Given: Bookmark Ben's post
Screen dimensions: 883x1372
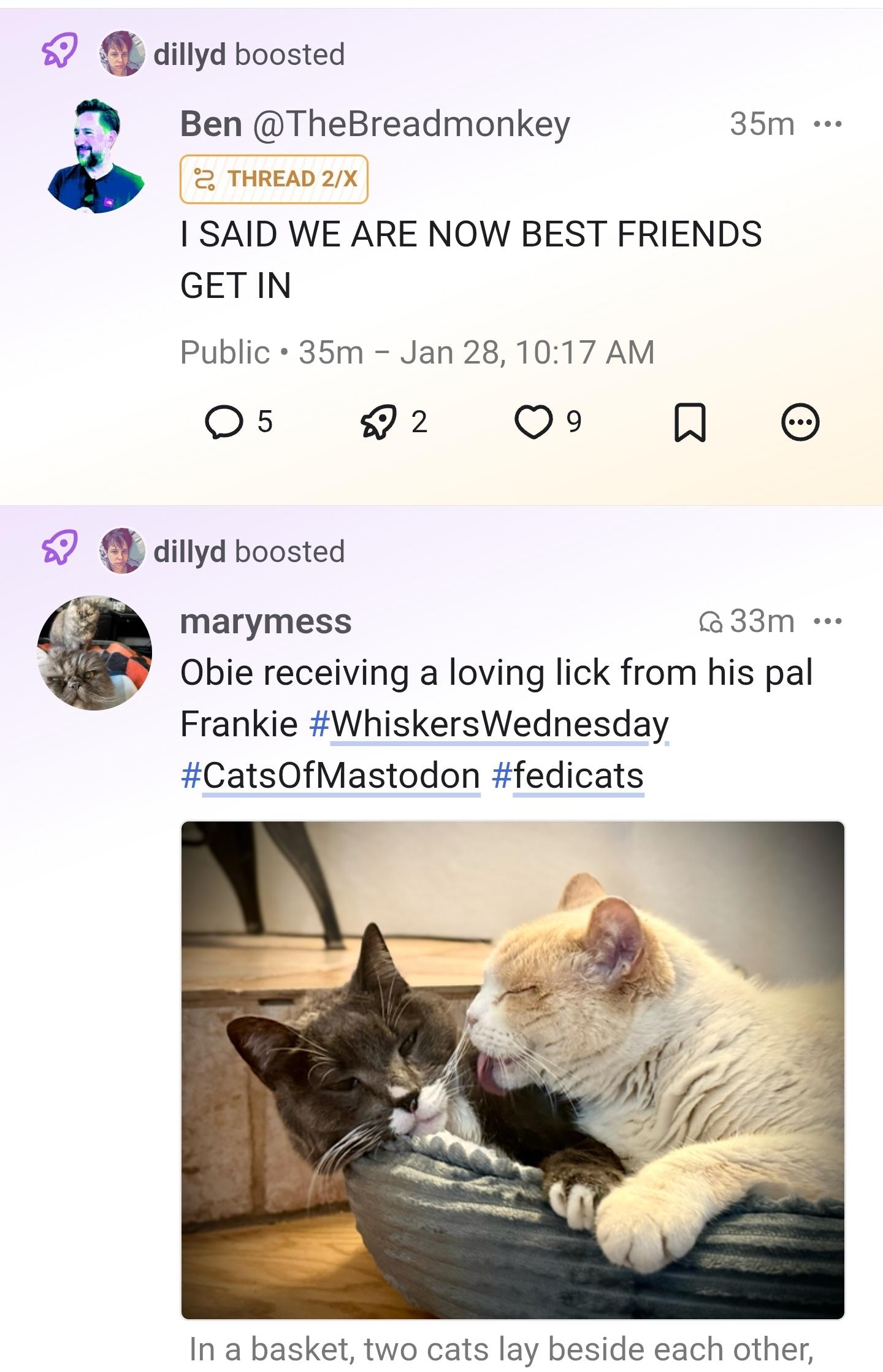Looking at the screenshot, I should (690, 422).
